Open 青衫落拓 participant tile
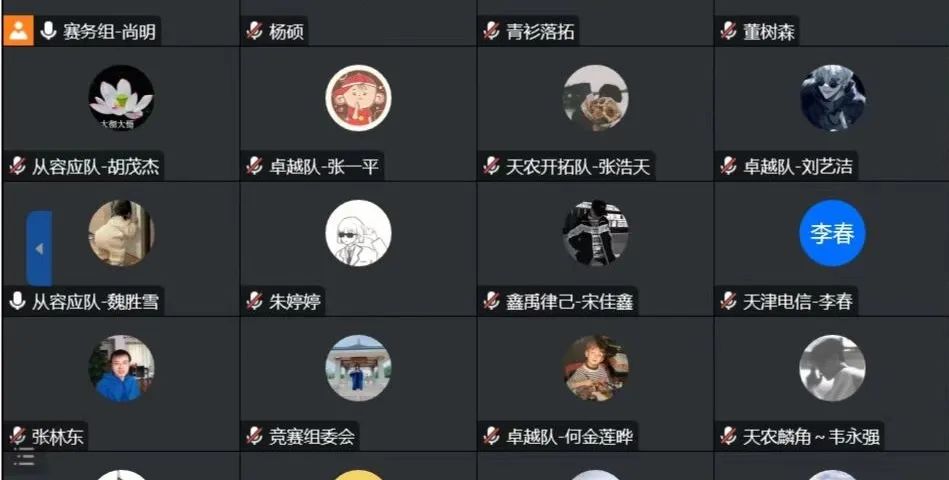 coord(595,22)
